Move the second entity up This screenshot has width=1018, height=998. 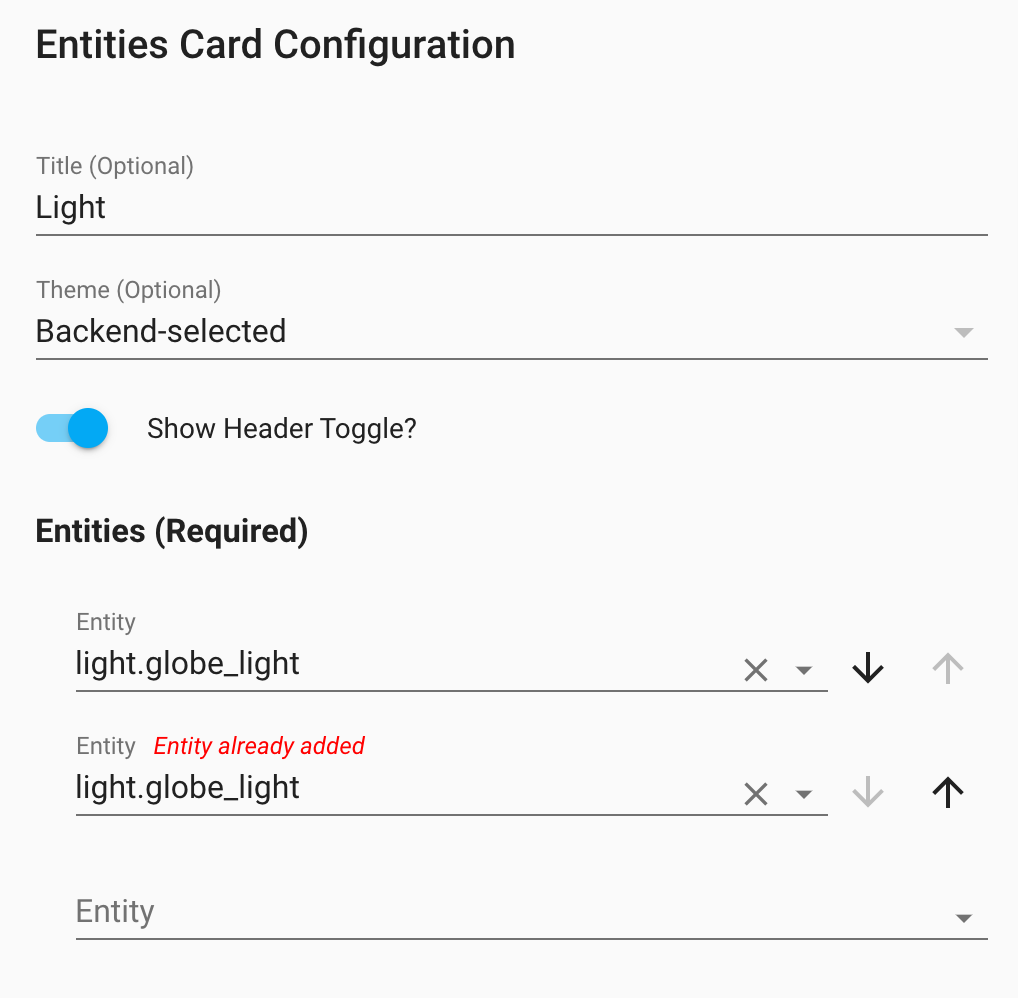(x=948, y=792)
